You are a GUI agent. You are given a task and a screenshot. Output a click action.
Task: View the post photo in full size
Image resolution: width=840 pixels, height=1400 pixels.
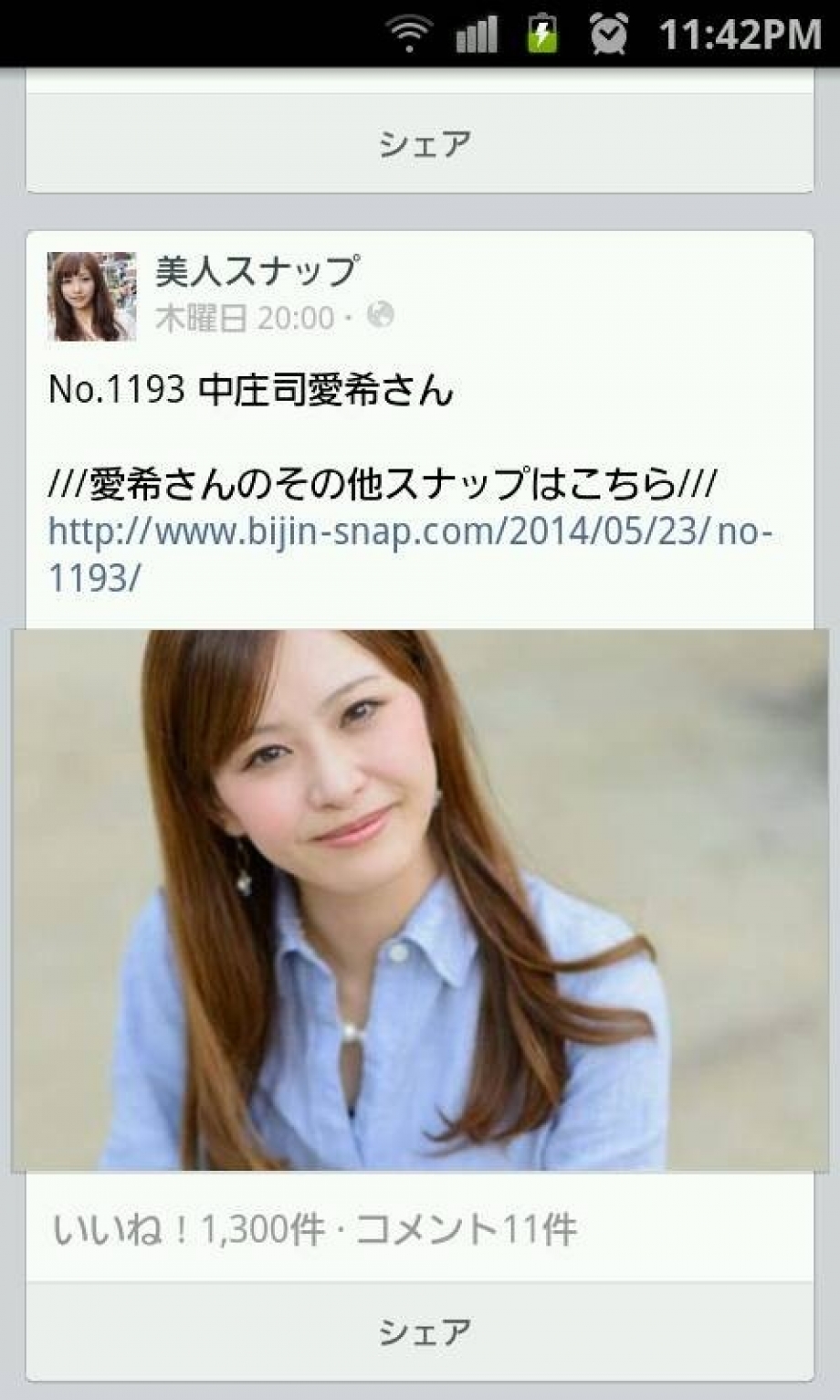point(420,900)
